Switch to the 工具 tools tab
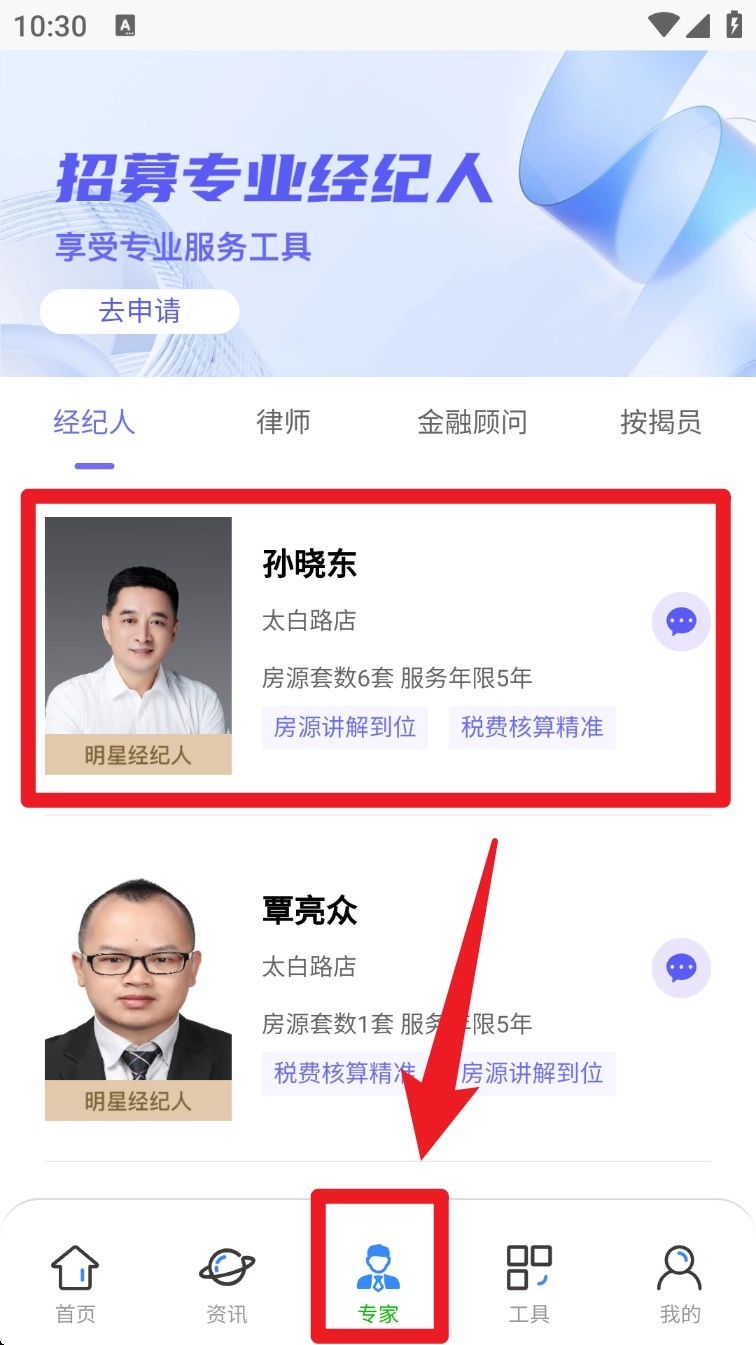The height and width of the screenshot is (1345, 756). tap(529, 1284)
